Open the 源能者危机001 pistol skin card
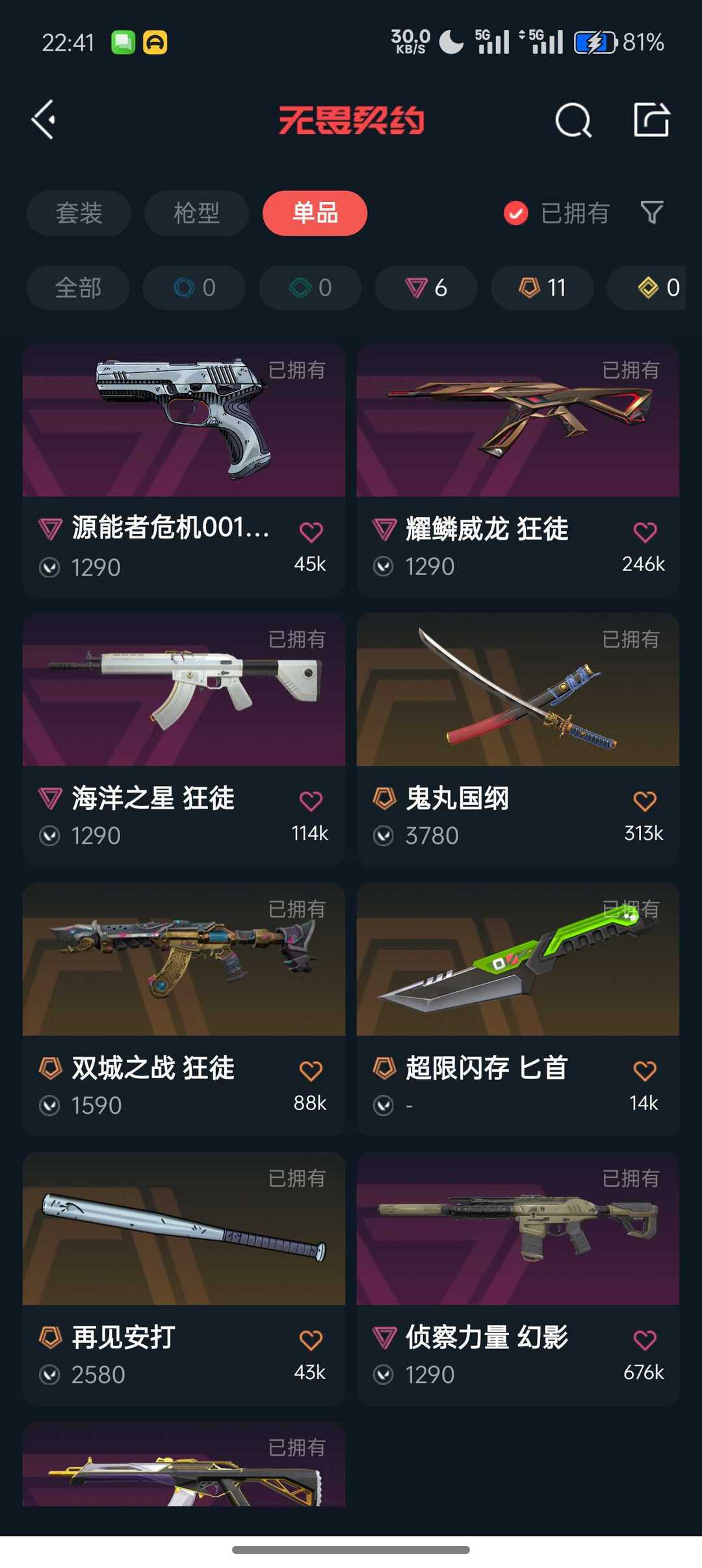Screen dimensions: 702x1568 click(x=184, y=471)
